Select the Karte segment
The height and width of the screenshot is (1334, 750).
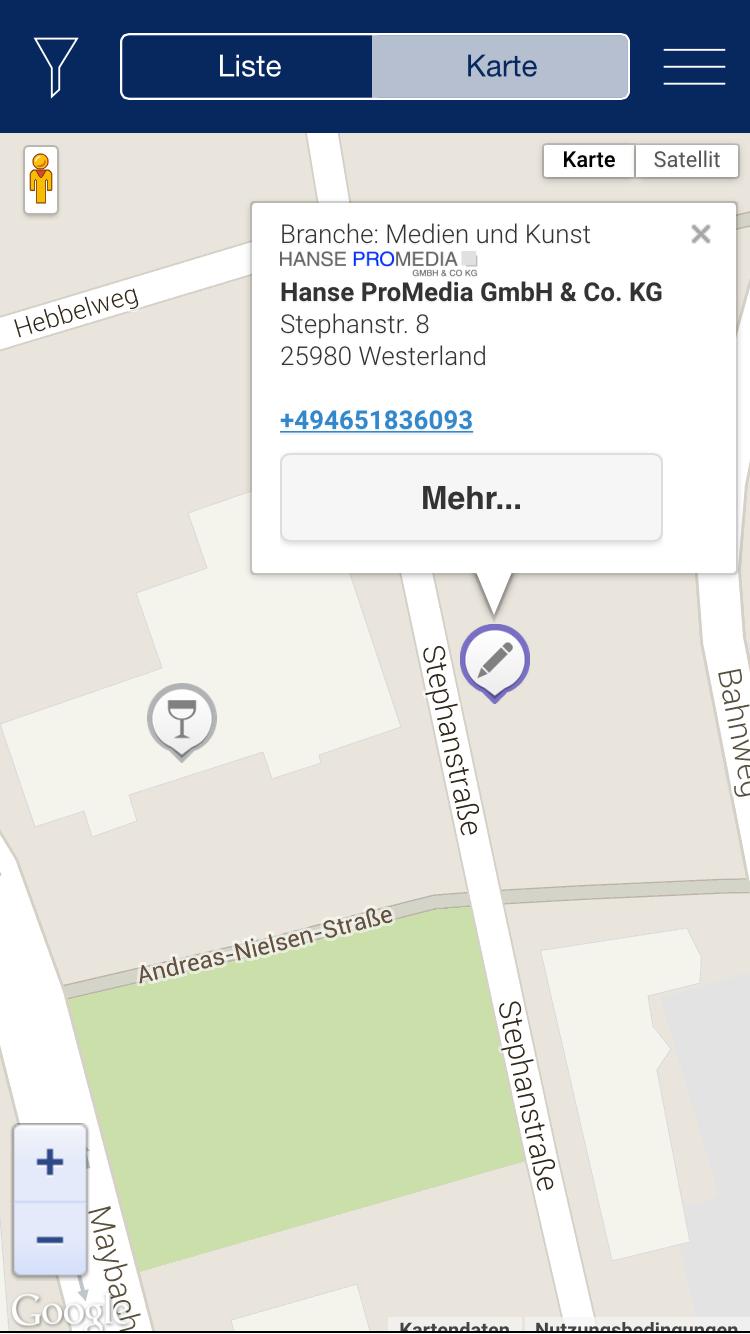[x=501, y=67]
